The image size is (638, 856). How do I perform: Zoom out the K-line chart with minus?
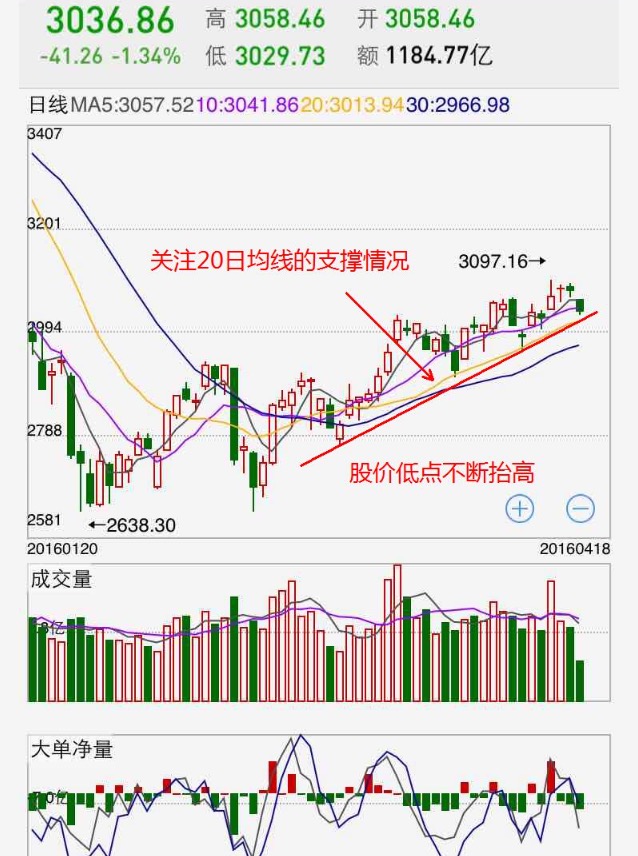(580, 508)
